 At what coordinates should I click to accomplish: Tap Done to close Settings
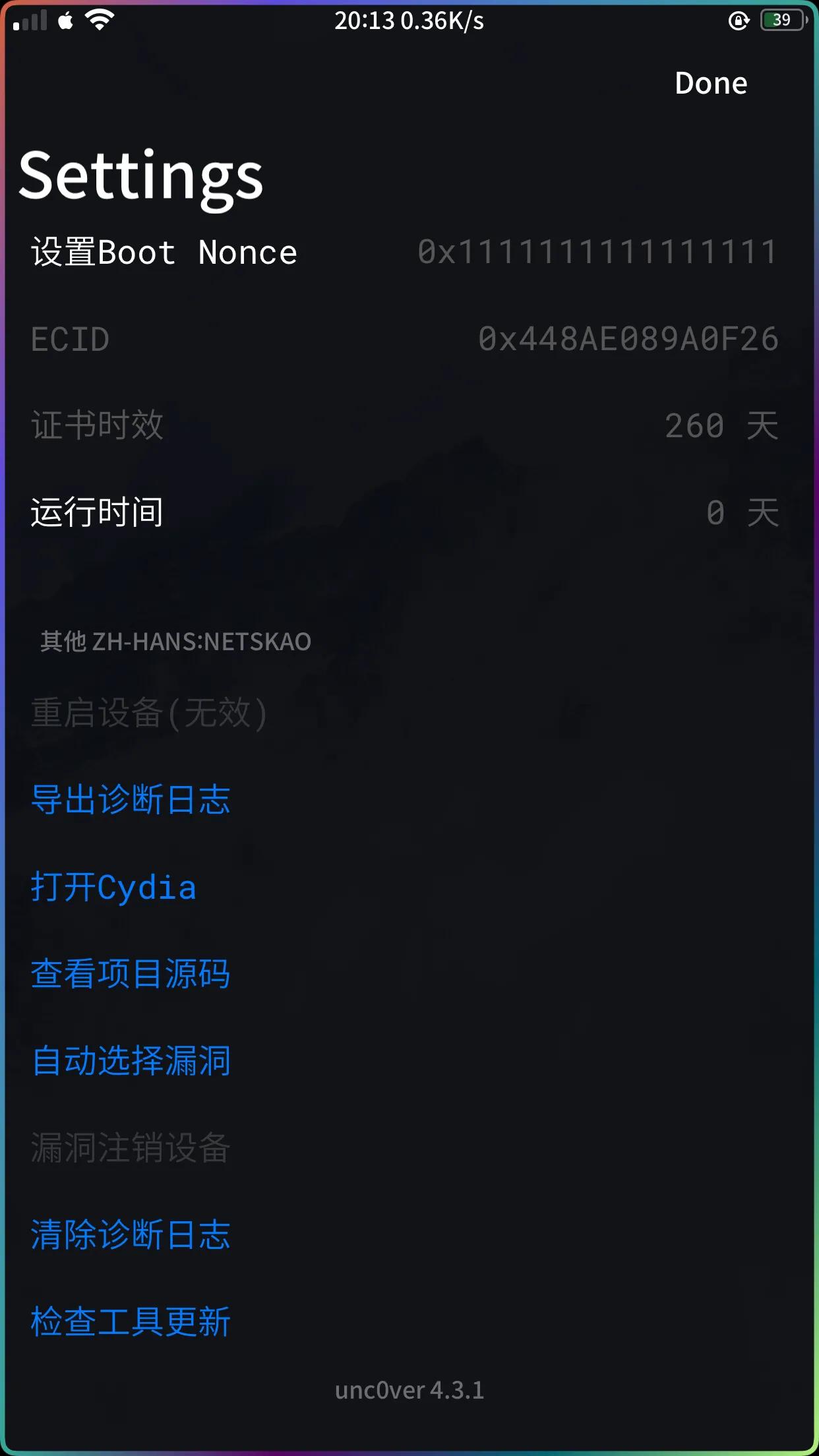[711, 83]
